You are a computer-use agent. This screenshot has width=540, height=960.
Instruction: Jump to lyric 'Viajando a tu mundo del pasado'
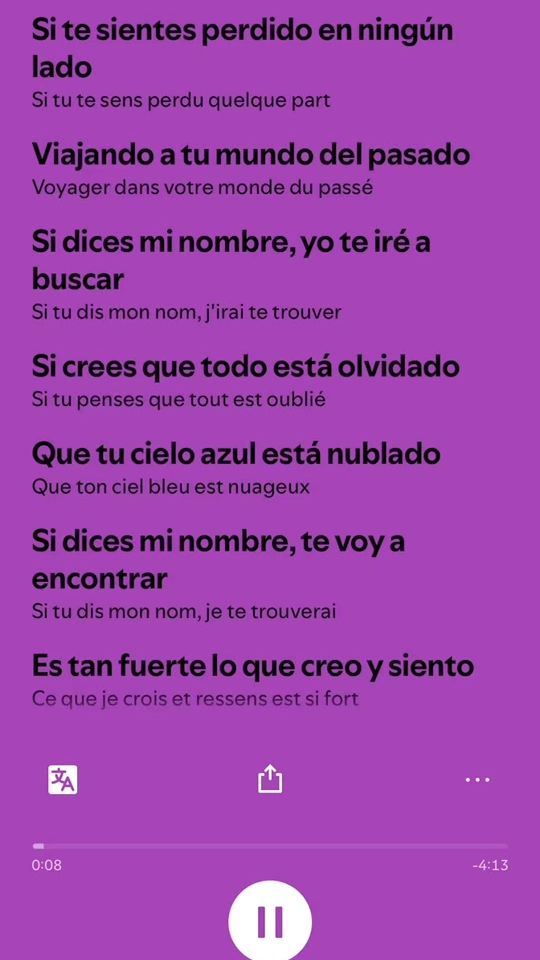251,155
